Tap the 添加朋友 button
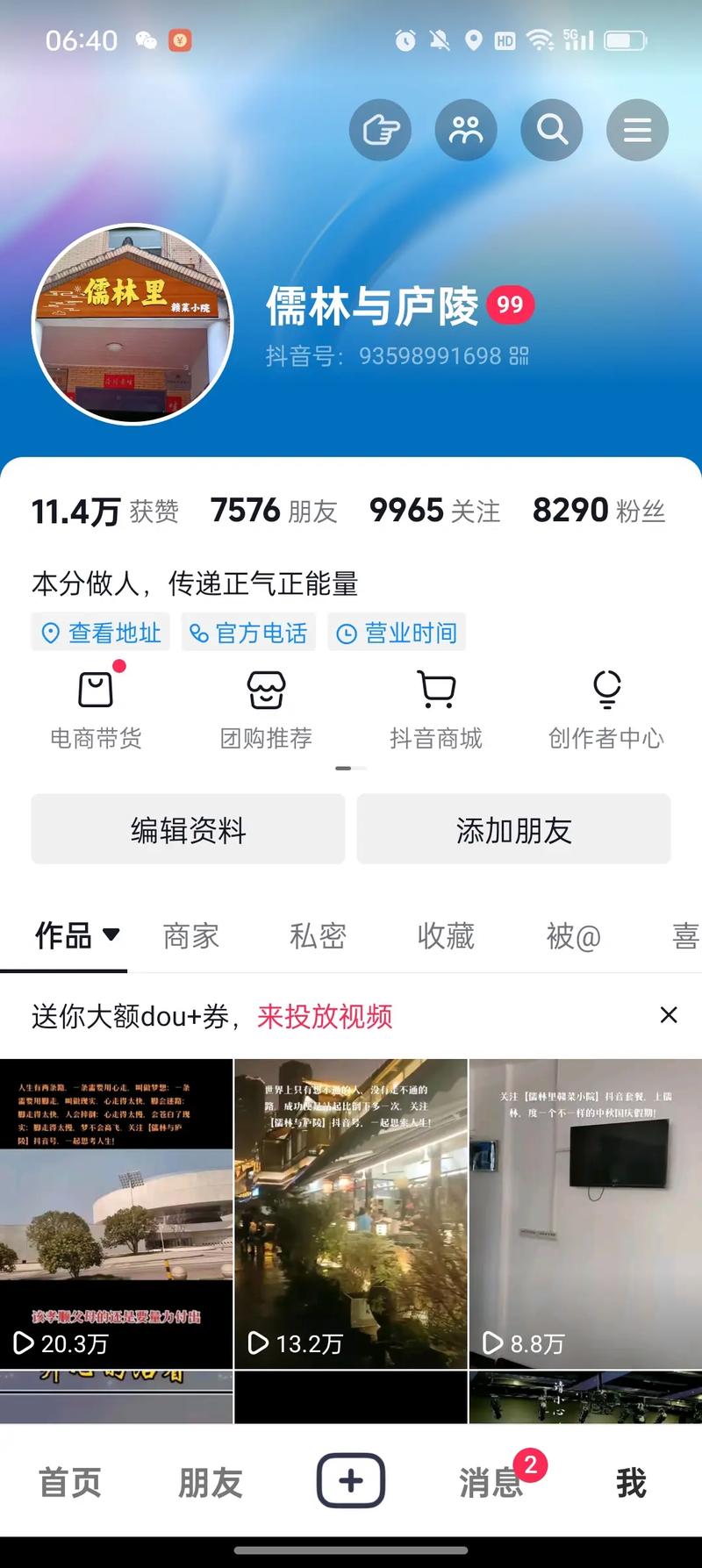The height and width of the screenshot is (1568, 702). [513, 828]
